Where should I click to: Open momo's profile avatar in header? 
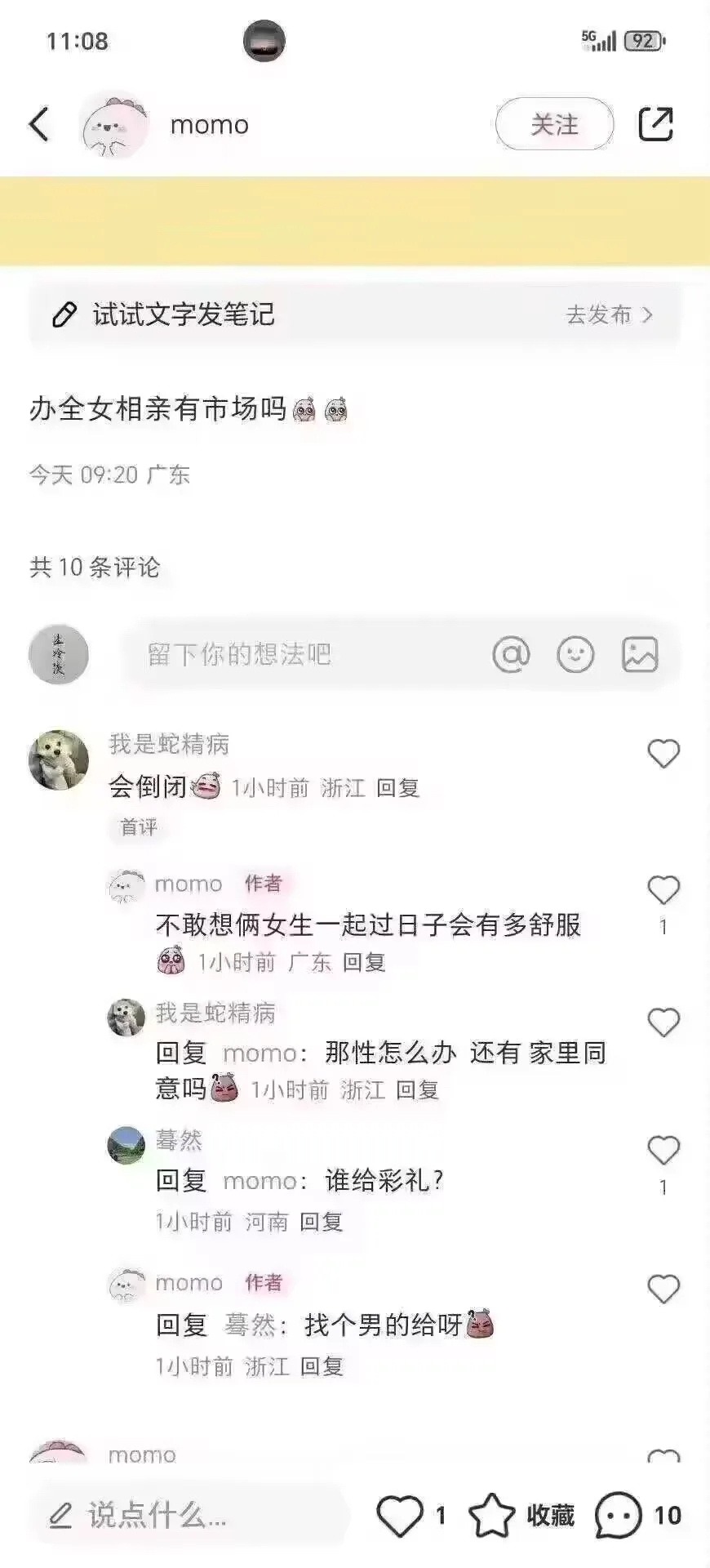(x=115, y=125)
